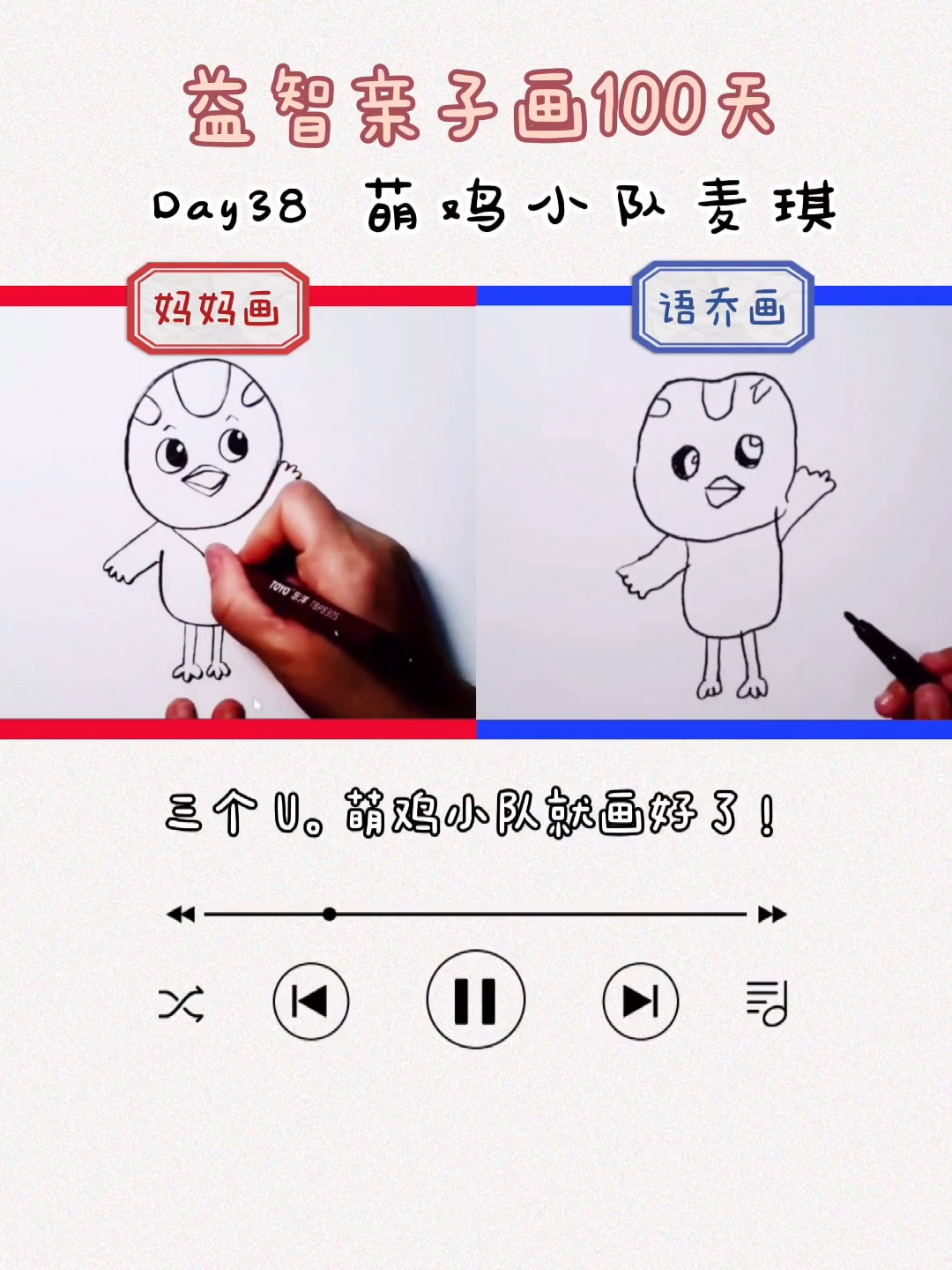This screenshot has width=952, height=1270.
Task: Click the rewind double-arrow icon
Action: tap(181, 915)
